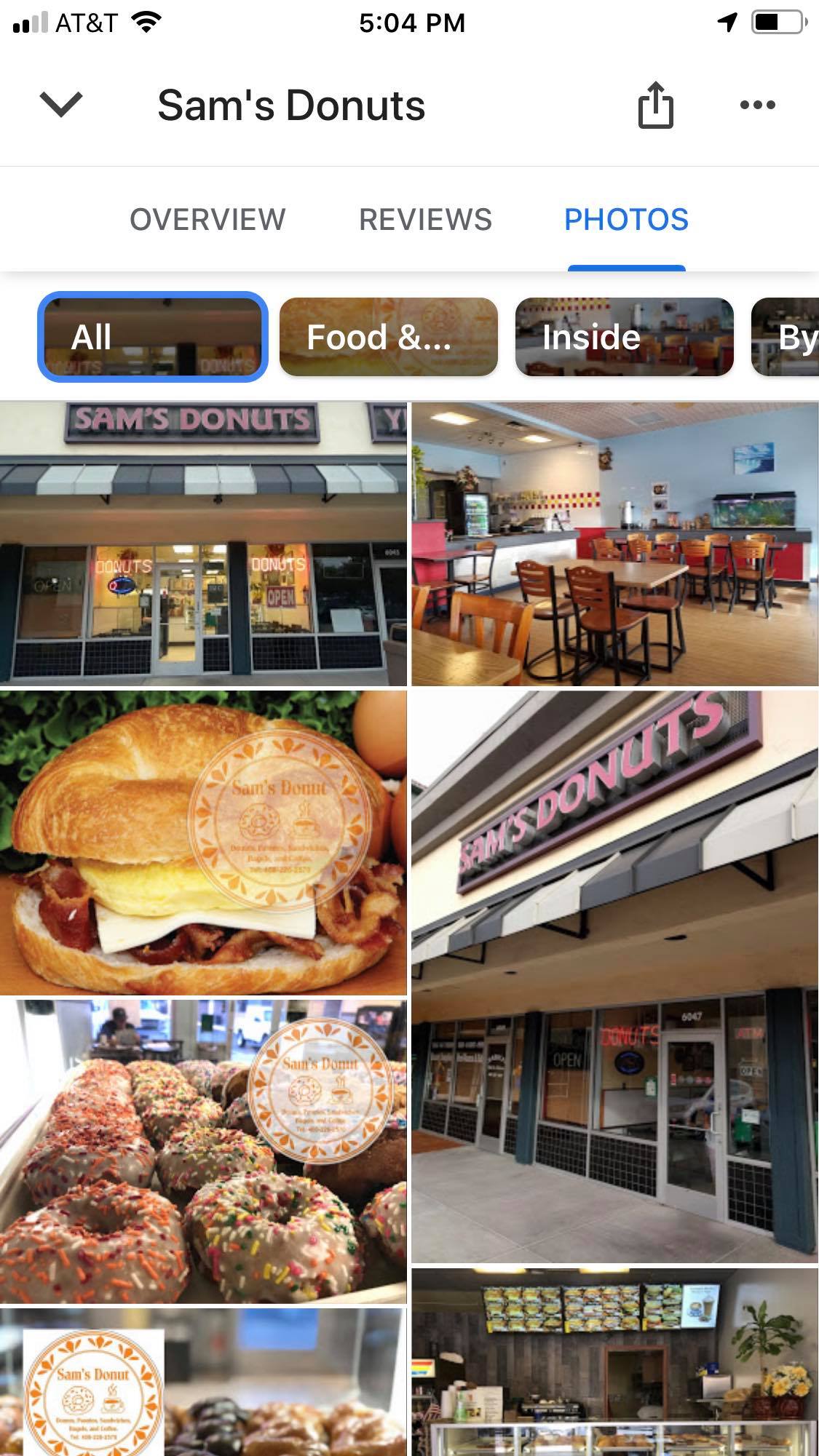Image resolution: width=819 pixels, height=1456 pixels.
Task: View the dining area interior photo
Action: [x=614, y=544]
